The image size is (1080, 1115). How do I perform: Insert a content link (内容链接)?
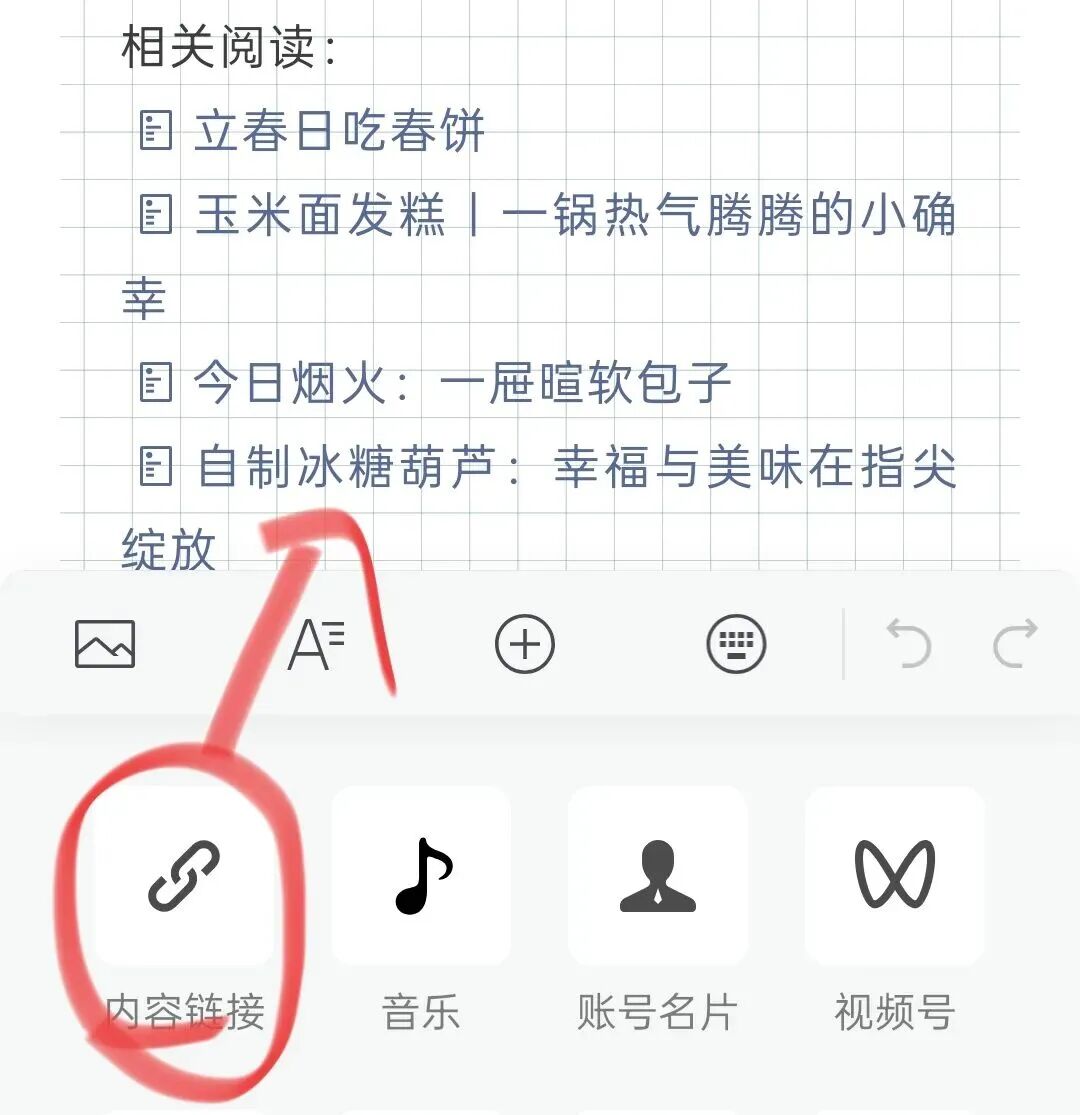185,875
